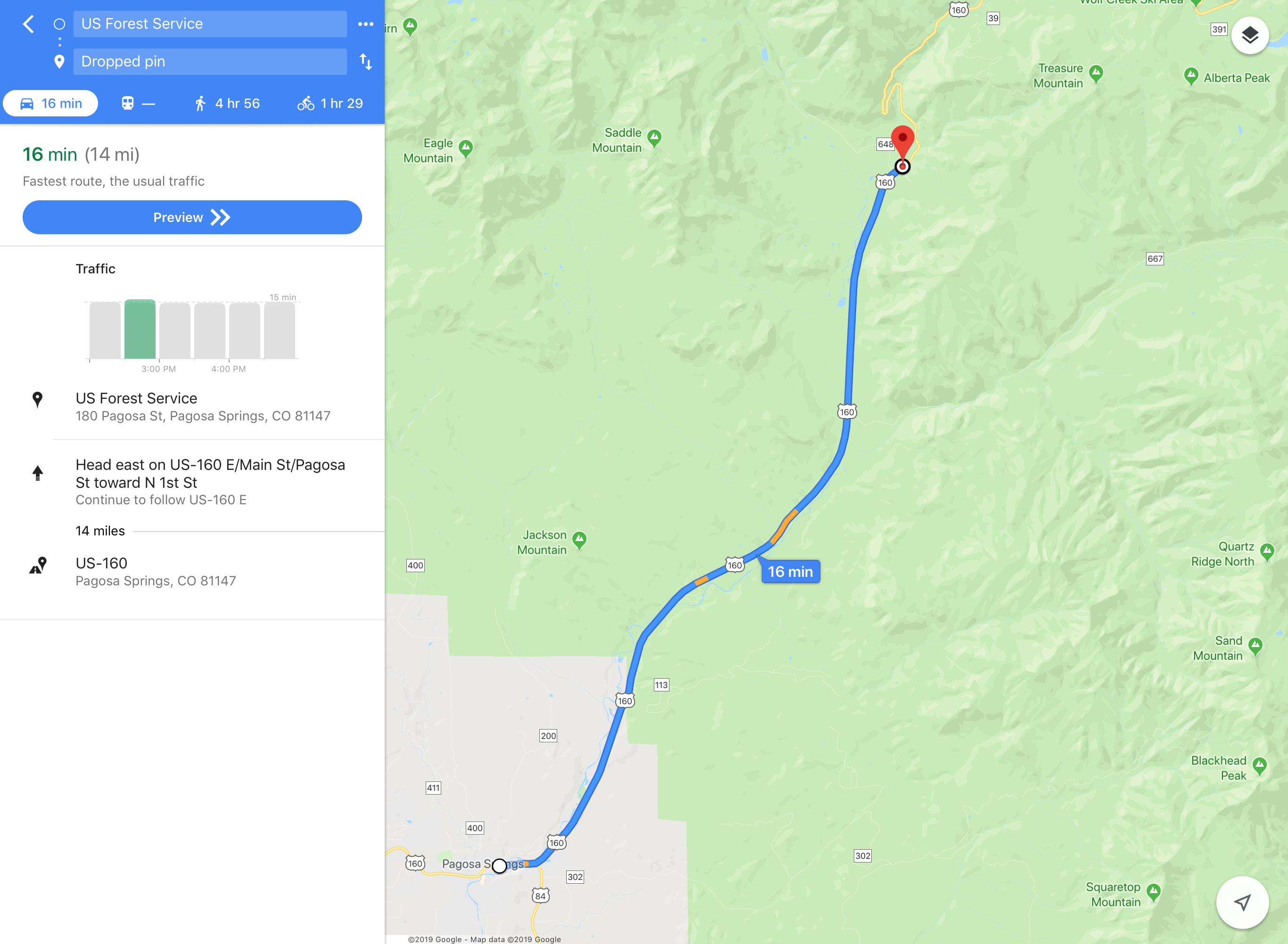Edit the US Forest Service starting point
This screenshot has width=1288, height=944.
pos(209,24)
